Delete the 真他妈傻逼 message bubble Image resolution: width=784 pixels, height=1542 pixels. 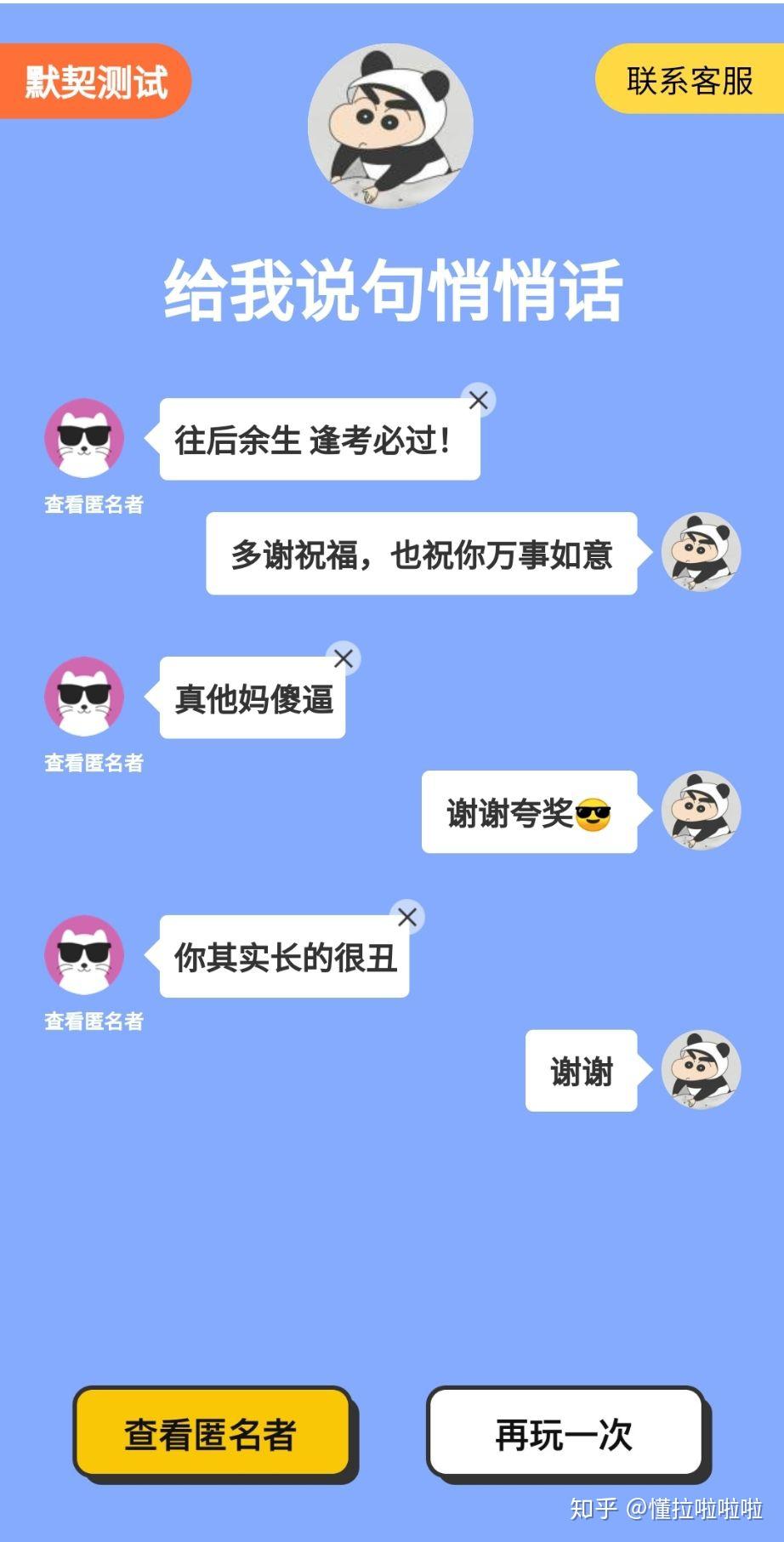[x=344, y=658]
